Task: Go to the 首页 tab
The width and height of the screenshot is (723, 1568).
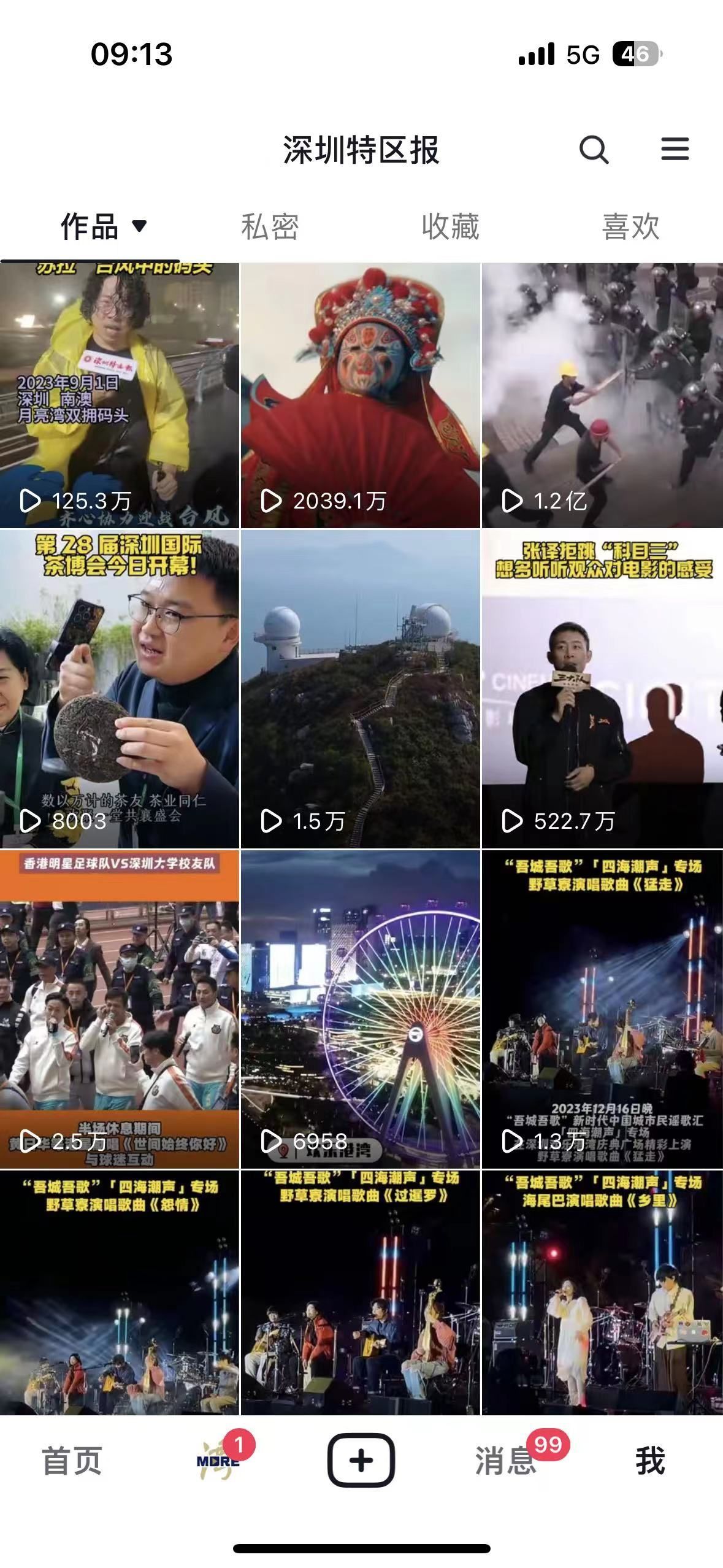Action: tap(72, 1461)
